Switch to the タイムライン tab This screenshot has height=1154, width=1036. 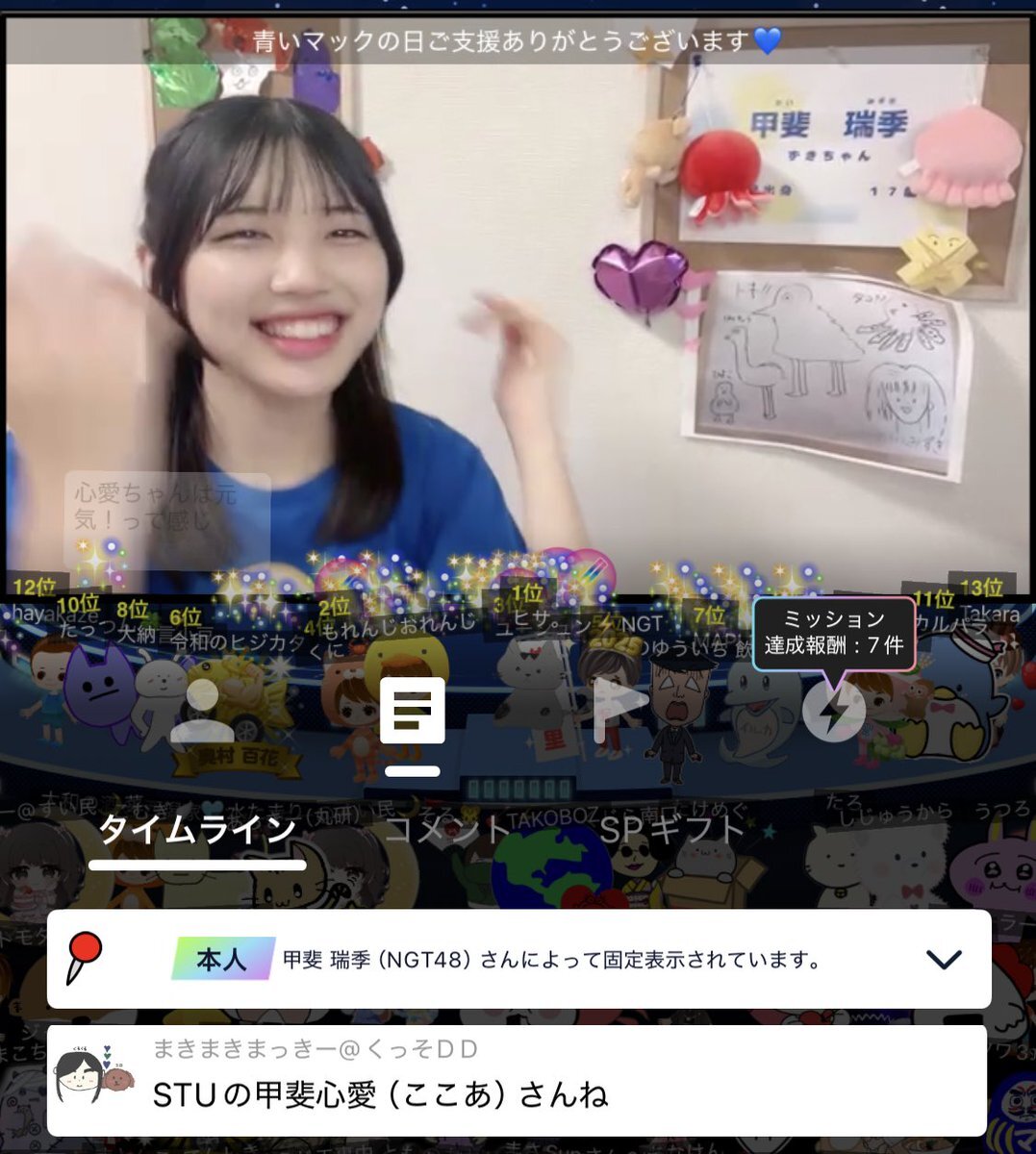197,830
